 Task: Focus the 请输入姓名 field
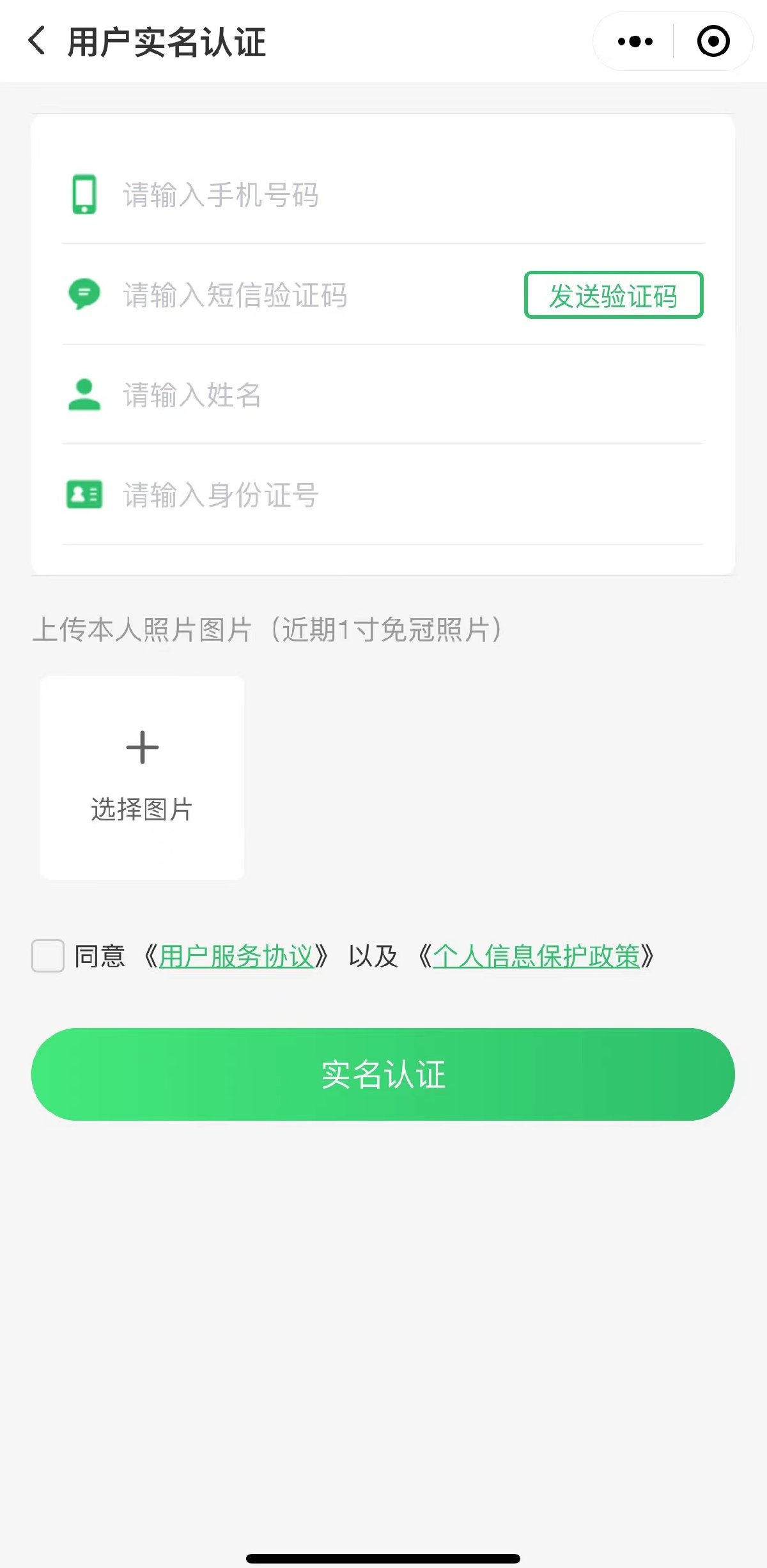tap(383, 395)
